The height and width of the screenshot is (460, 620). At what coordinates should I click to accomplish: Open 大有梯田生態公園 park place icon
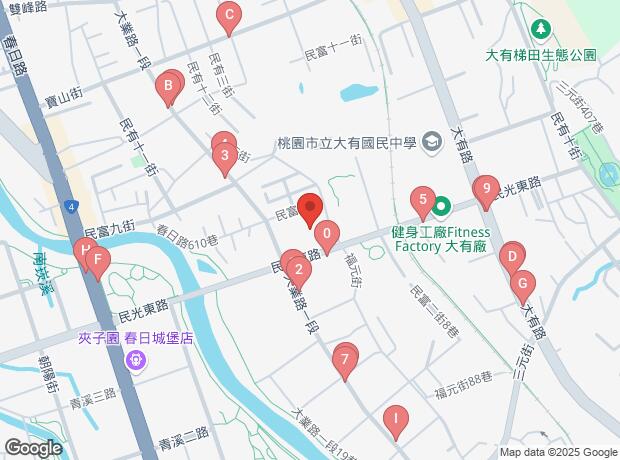[x=540, y=30]
